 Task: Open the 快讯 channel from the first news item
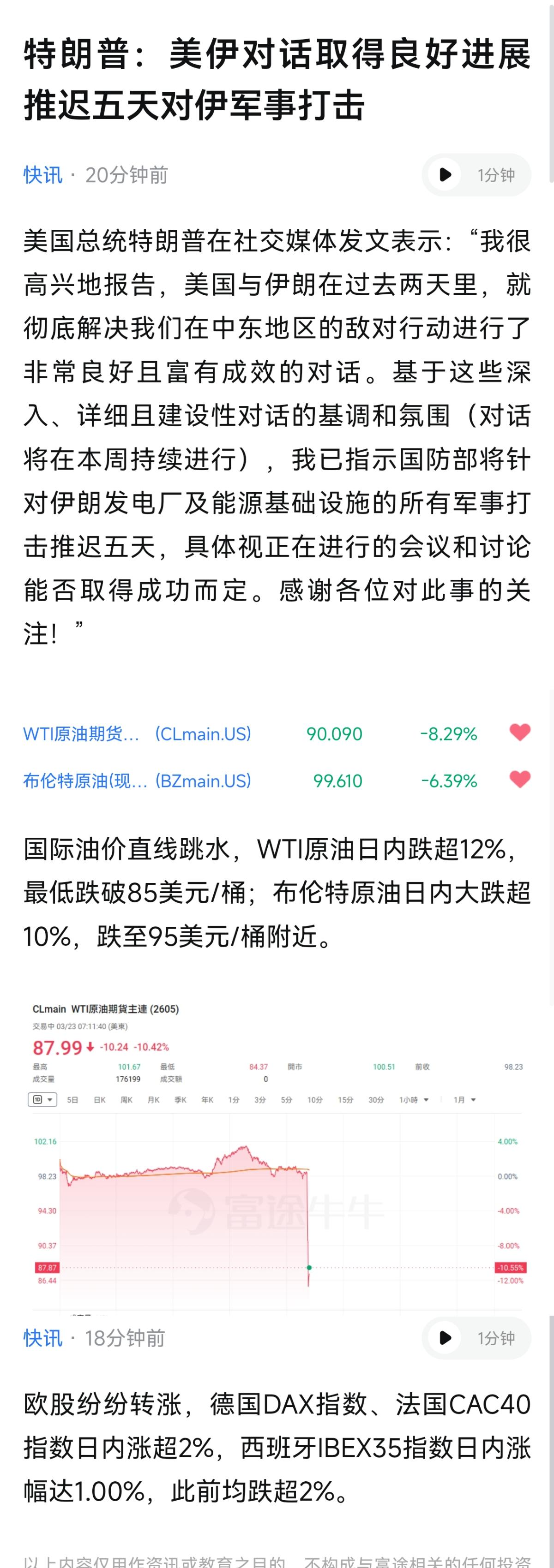(x=42, y=175)
